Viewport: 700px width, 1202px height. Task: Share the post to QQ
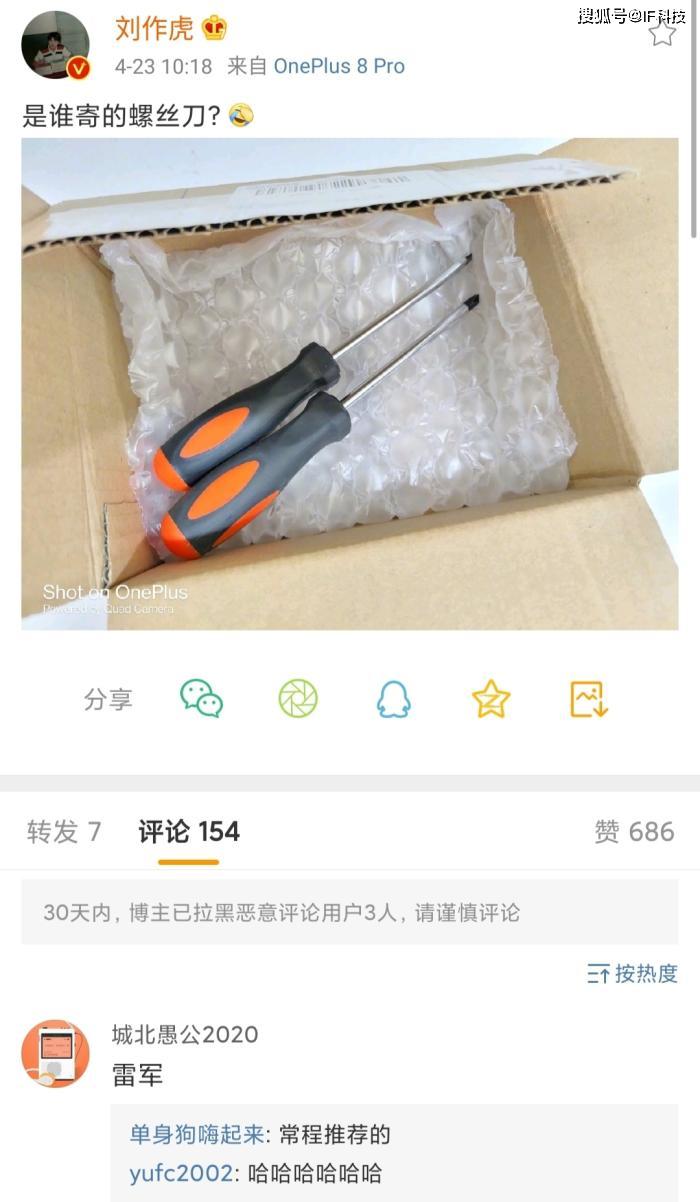[394, 698]
